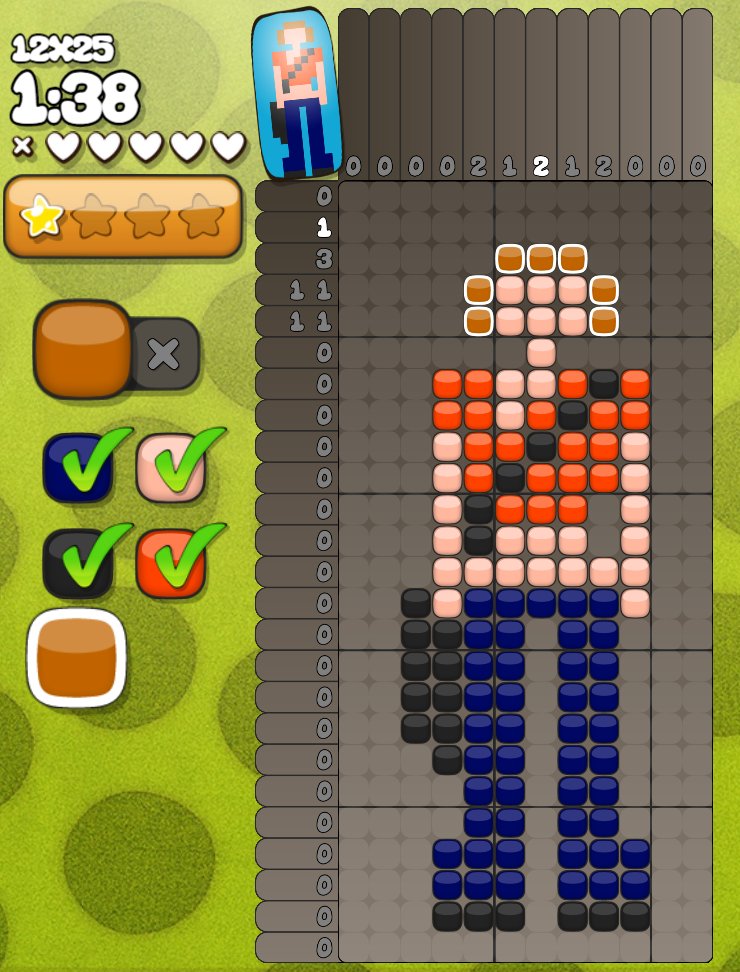Choose the red-orange color swatch
This screenshot has height=972, width=740.
(171, 563)
